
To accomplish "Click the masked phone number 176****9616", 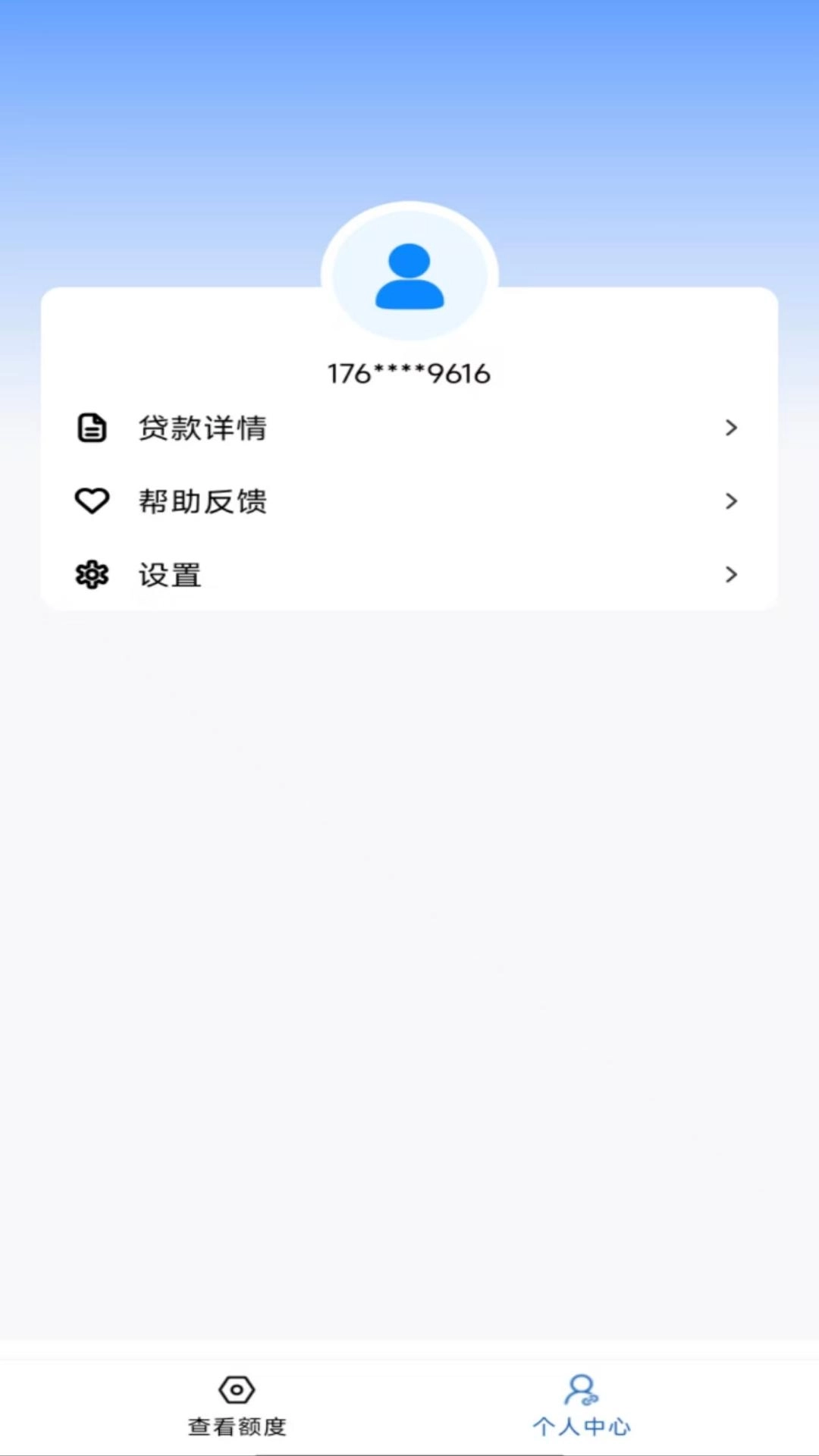I will click(409, 373).
